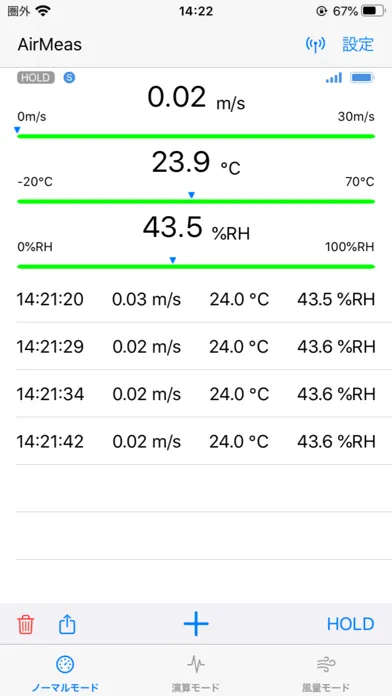The height and width of the screenshot is (696, 392).
Task: Tap the blue HOLD button in the toolbar
Action: pyautogui.click(x=350, y=624)
